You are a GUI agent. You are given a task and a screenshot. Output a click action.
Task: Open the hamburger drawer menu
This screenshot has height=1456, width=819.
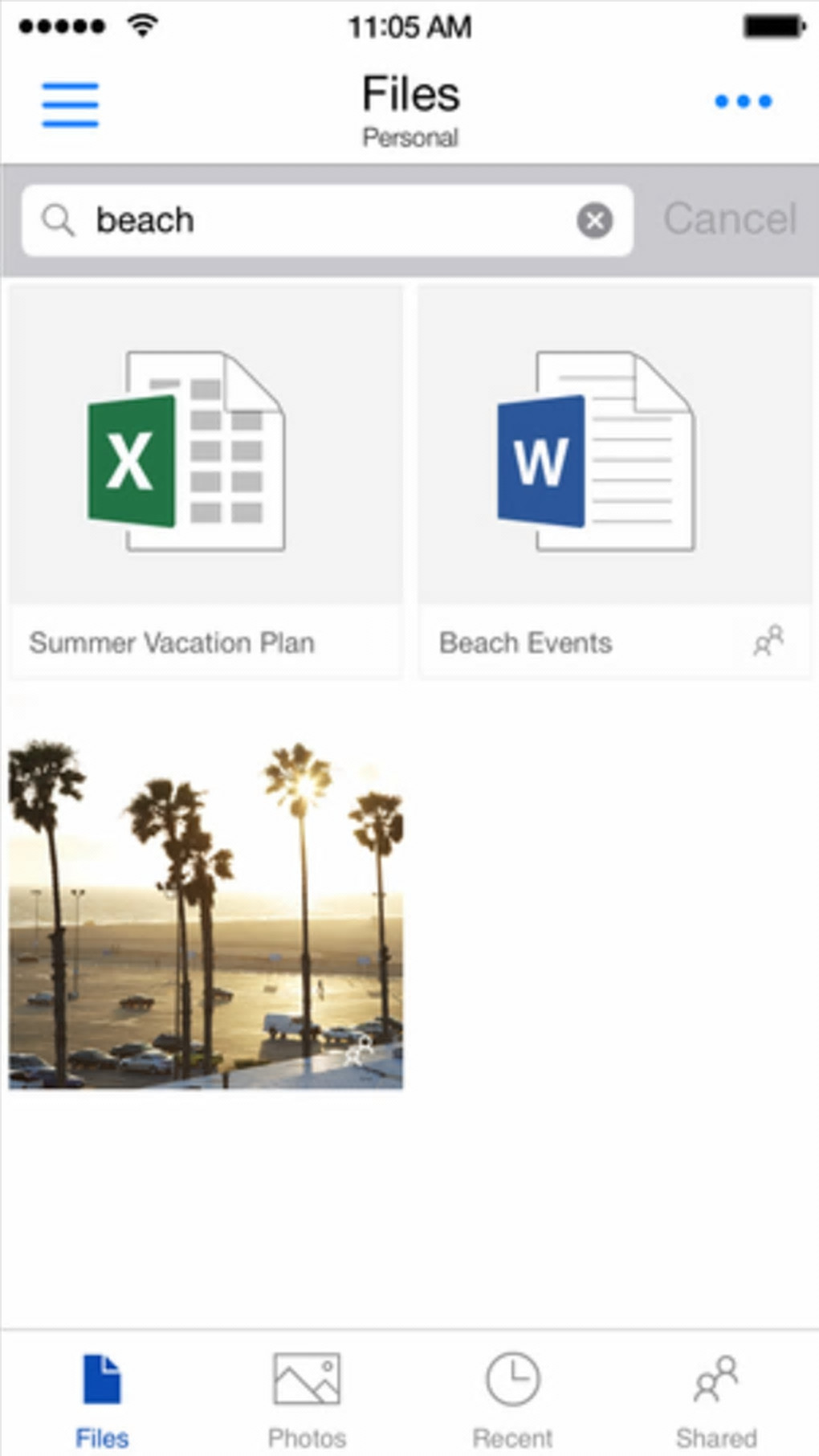(70, 104)
